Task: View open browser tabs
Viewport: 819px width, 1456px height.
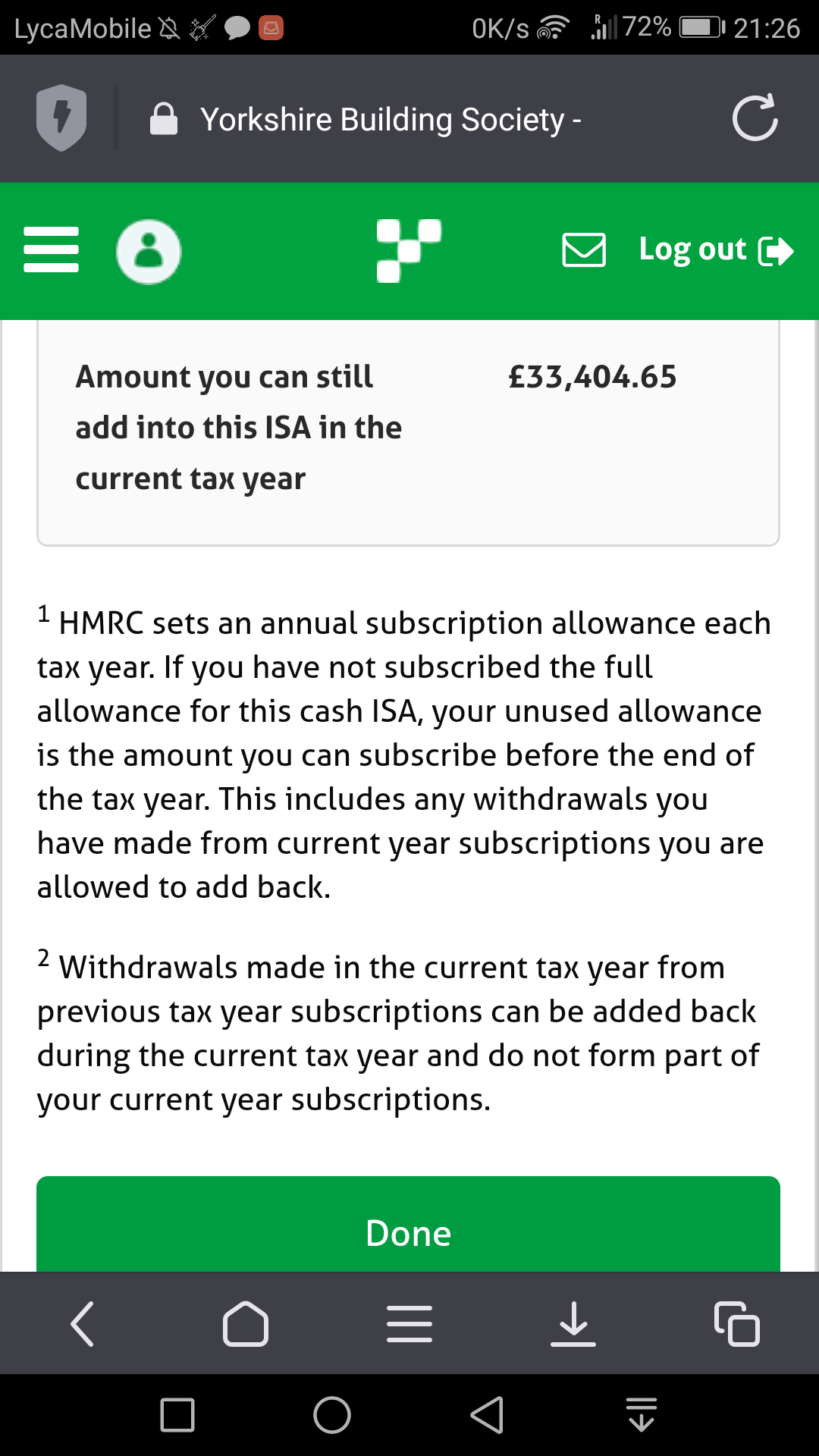Action: [736, 1324]
